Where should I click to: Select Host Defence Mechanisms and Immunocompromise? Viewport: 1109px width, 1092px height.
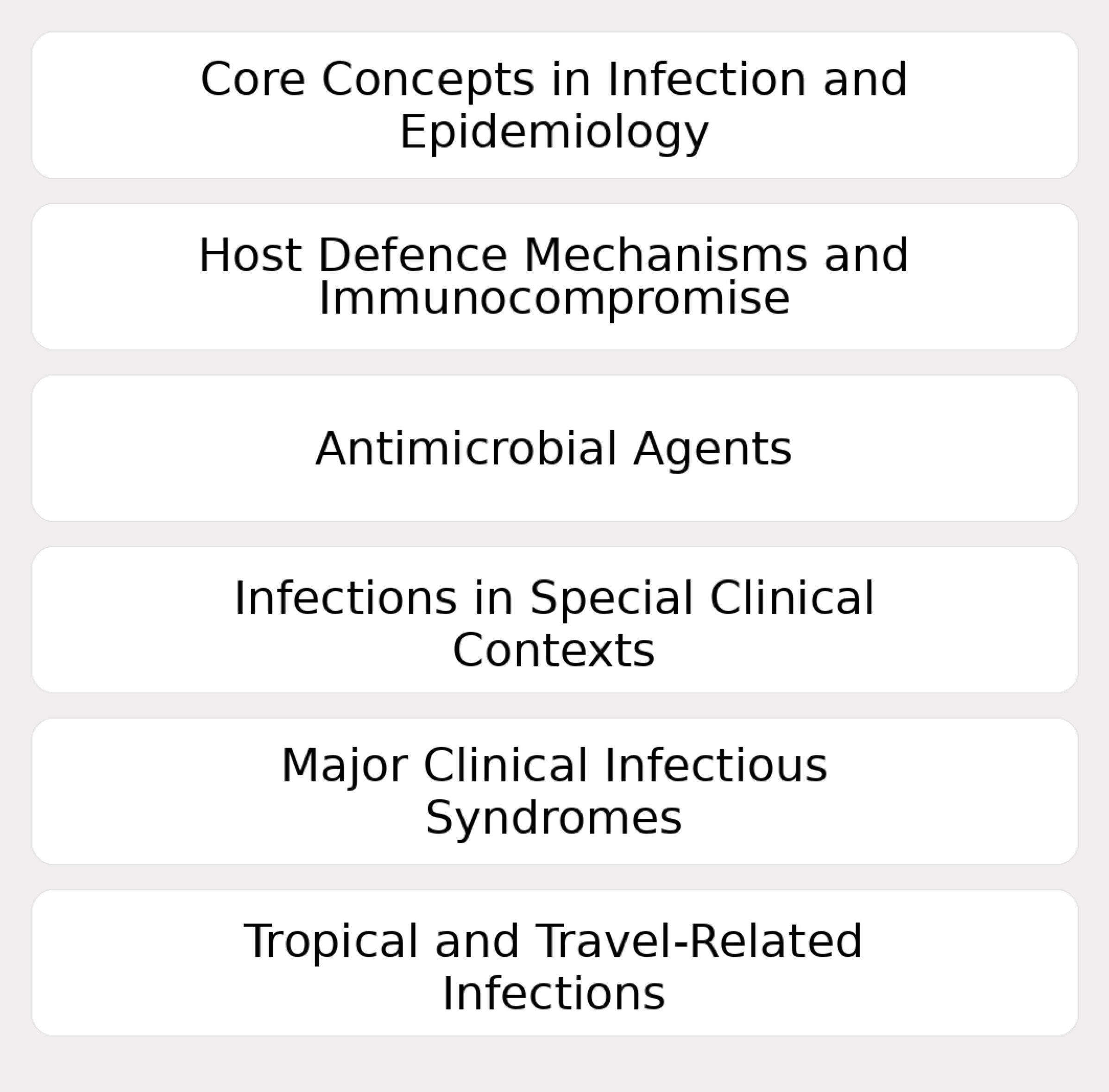[554, 276]
